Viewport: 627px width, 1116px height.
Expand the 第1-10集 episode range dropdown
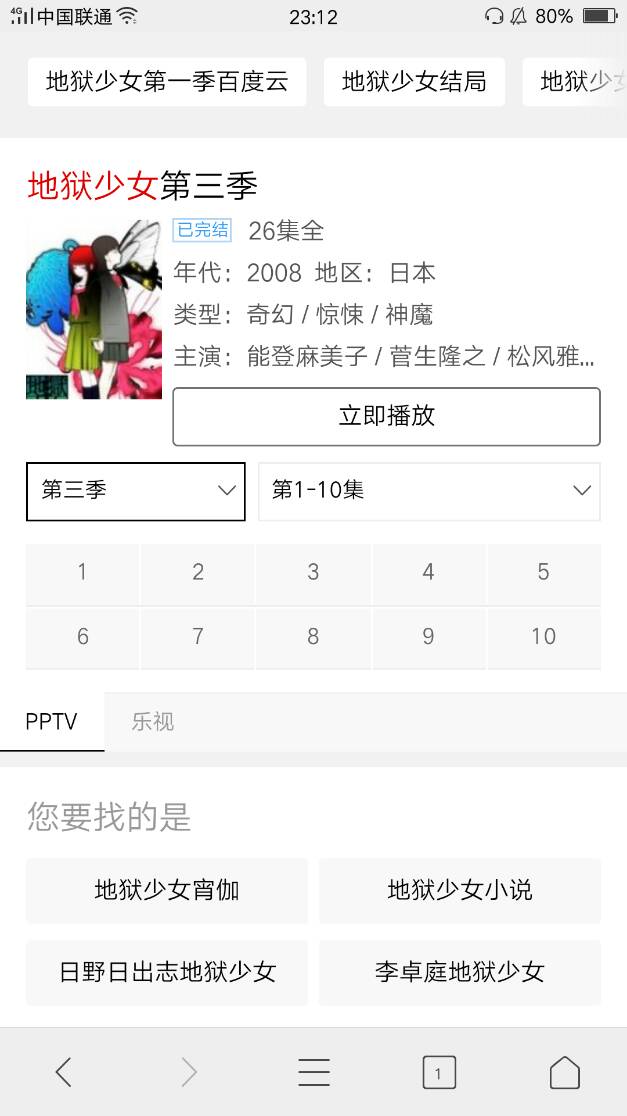click(x=429, y=491)
